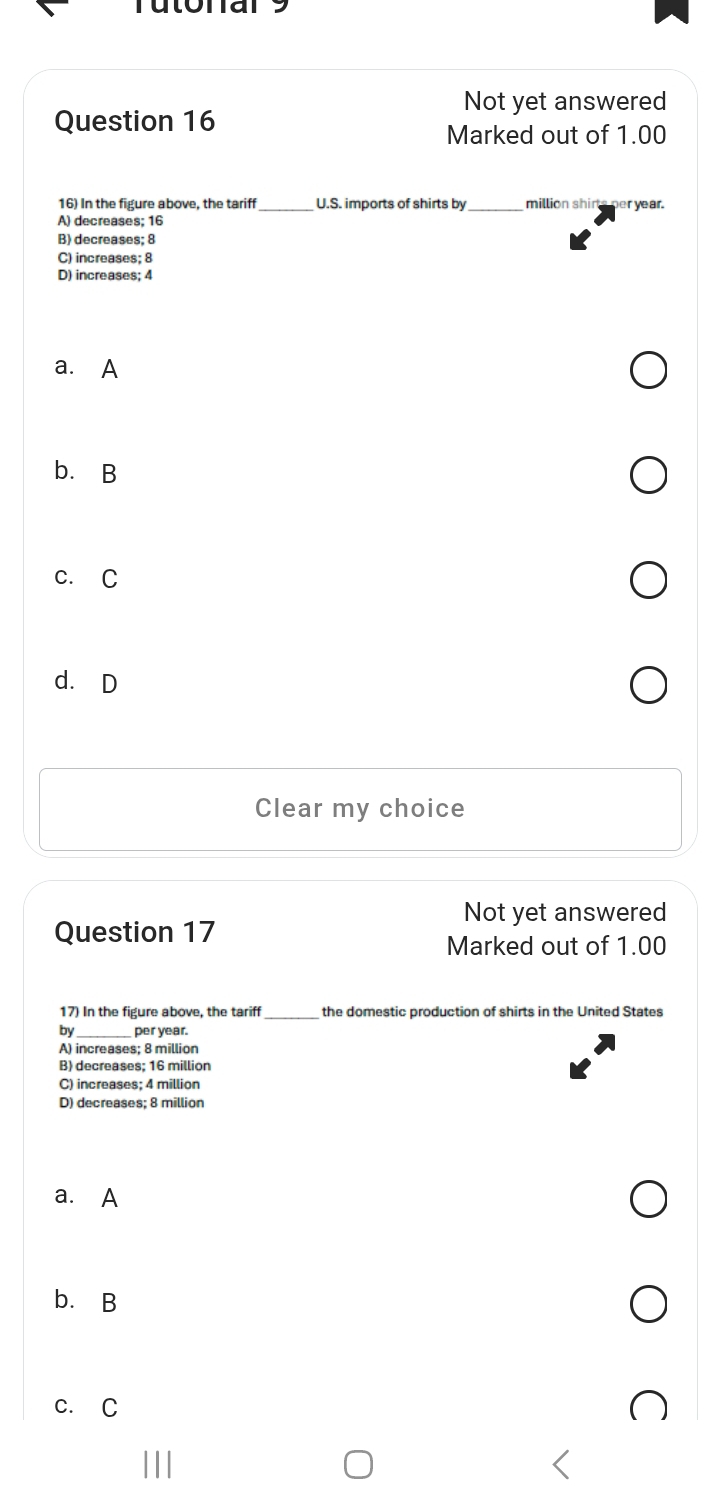Mark option D for Question 16
The image size is (720, 1500).
click(x=648, y=685)
